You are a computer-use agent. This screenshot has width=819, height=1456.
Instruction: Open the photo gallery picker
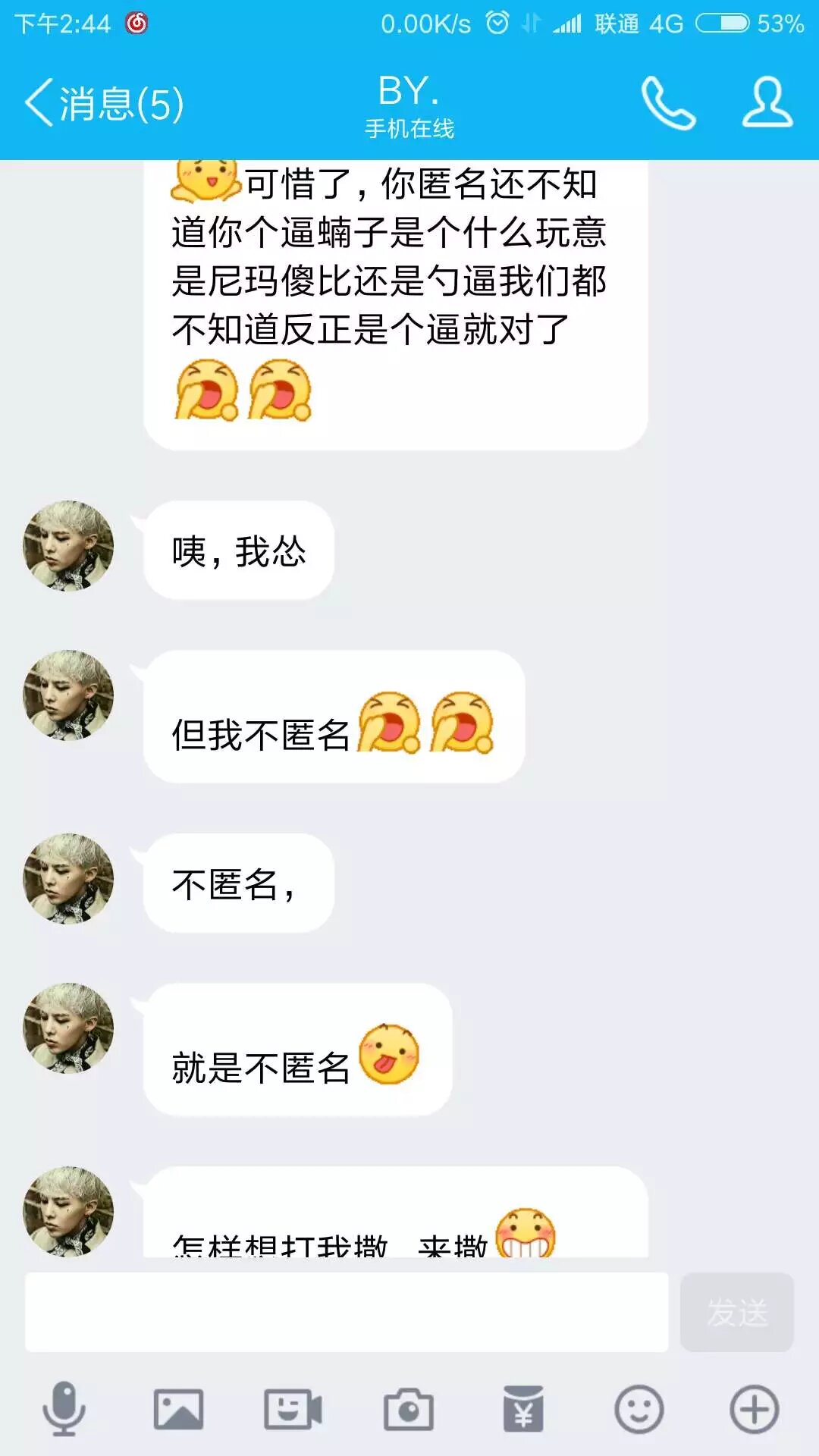click(178, 1410)
